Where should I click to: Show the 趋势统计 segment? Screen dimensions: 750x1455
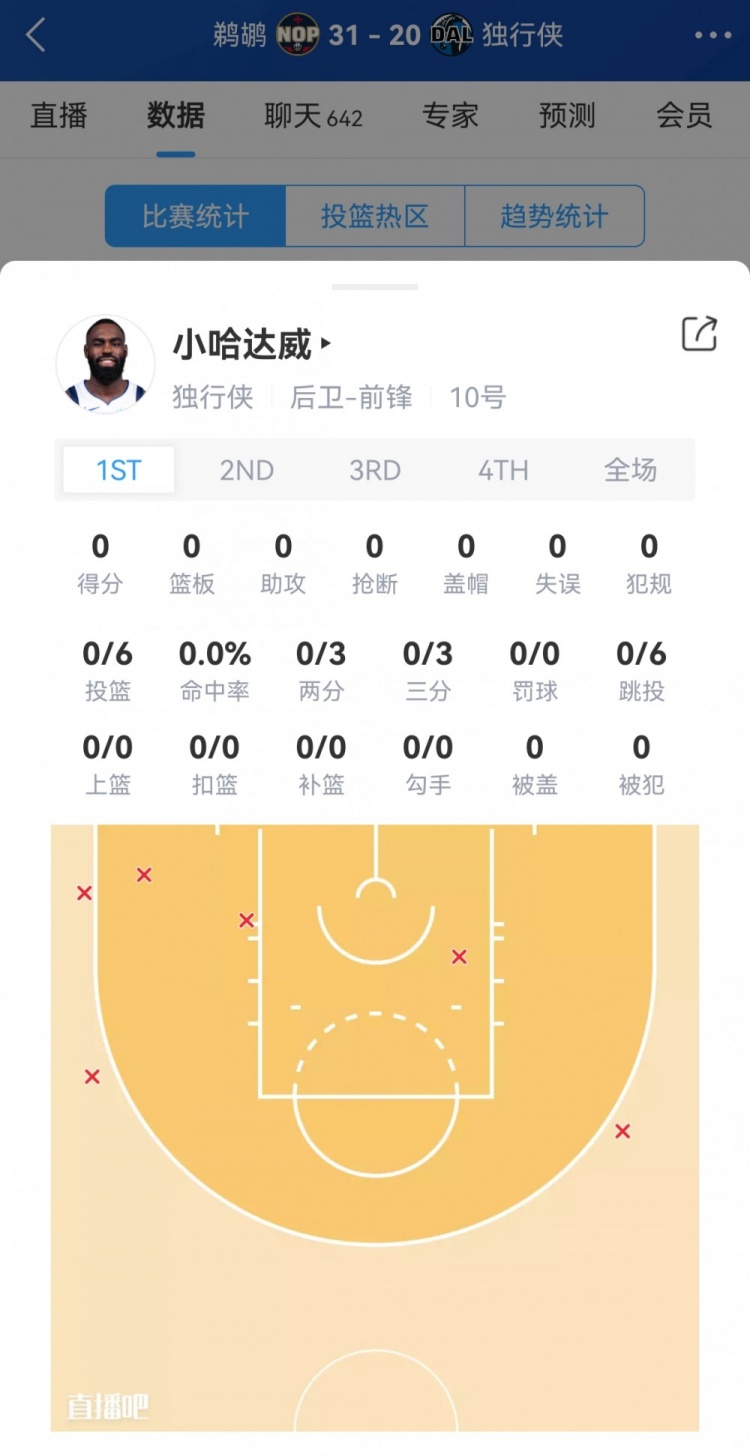tap(554, 216)
